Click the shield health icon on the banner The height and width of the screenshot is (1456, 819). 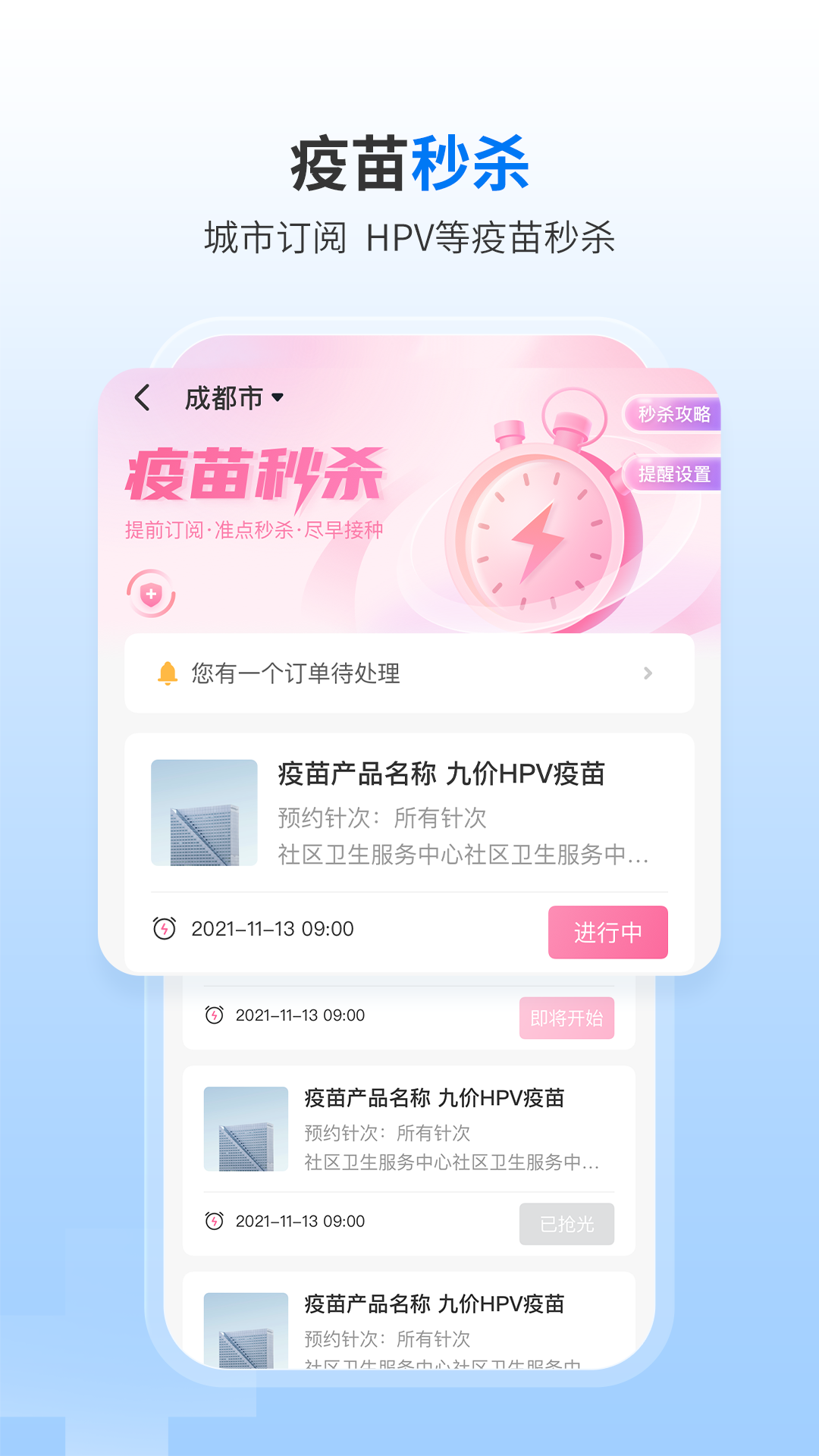coord(151,595)
